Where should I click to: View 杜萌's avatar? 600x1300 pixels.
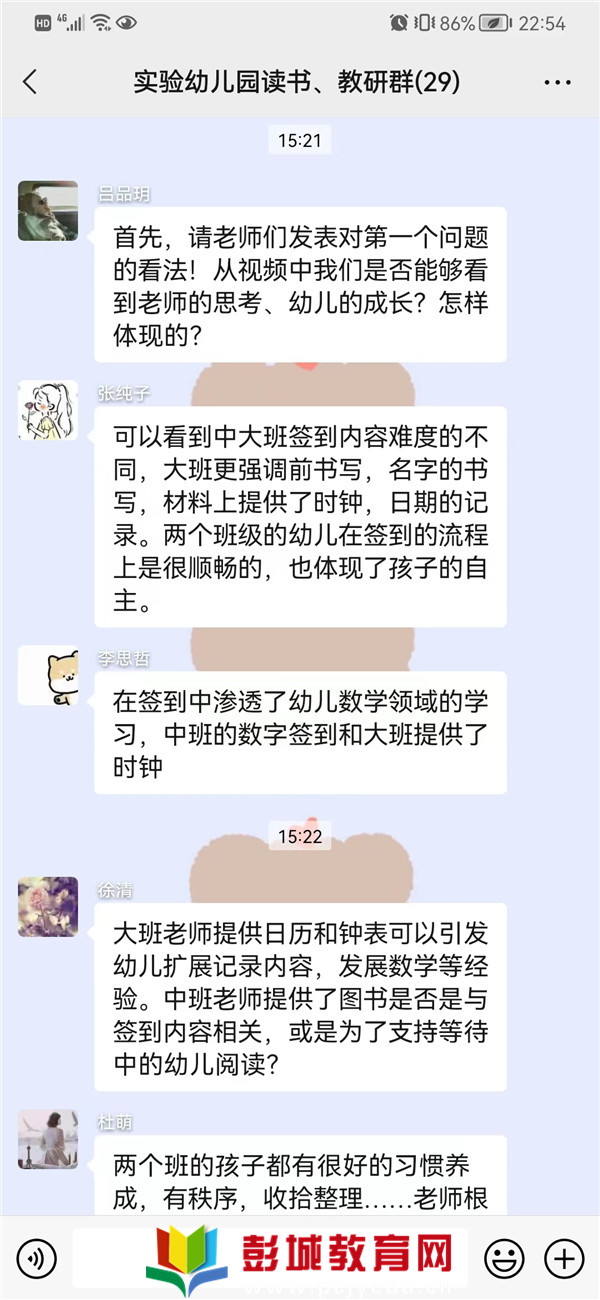tap(48, 1139)
